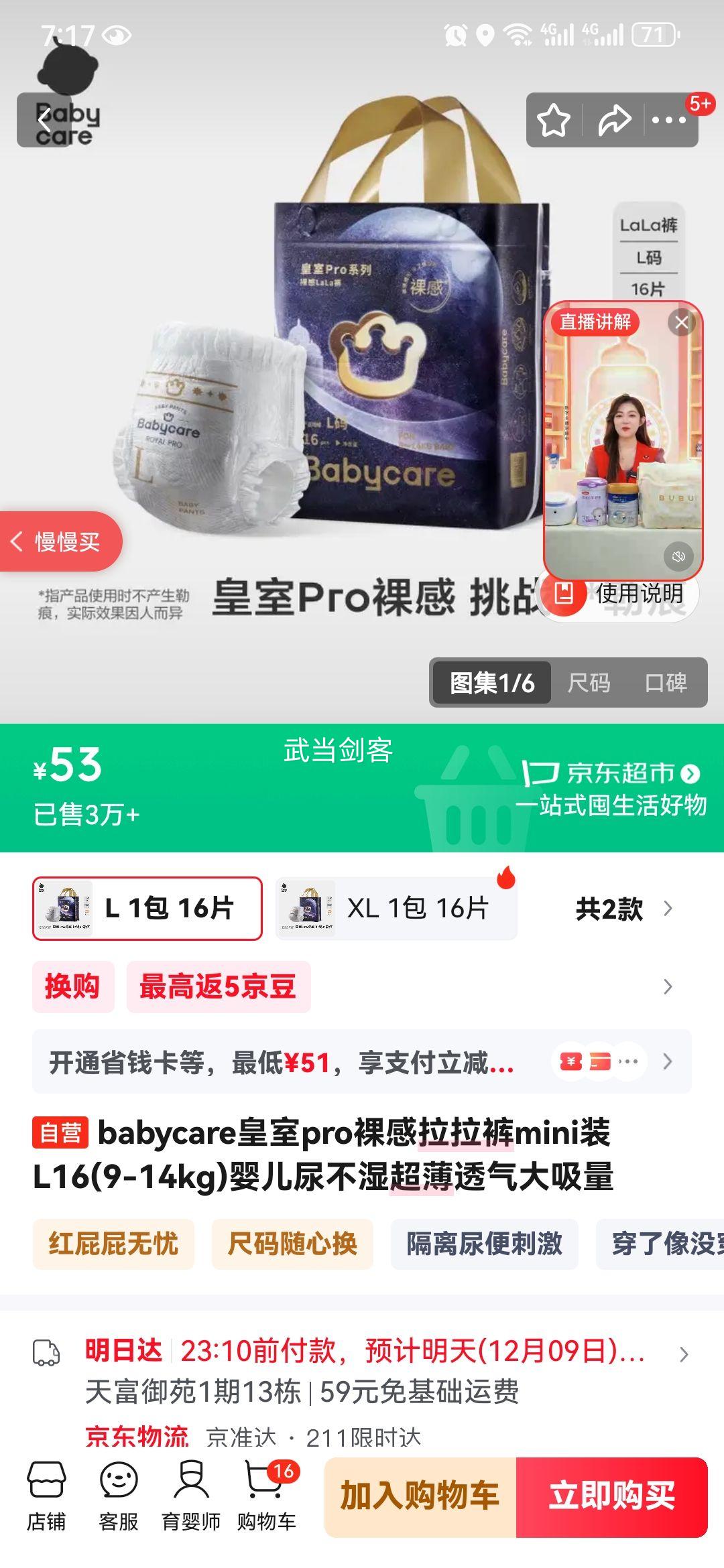This screenshot has width=724, height=1568.
Task: Switch to the 尺码 size tab
Action: [591, 683]
